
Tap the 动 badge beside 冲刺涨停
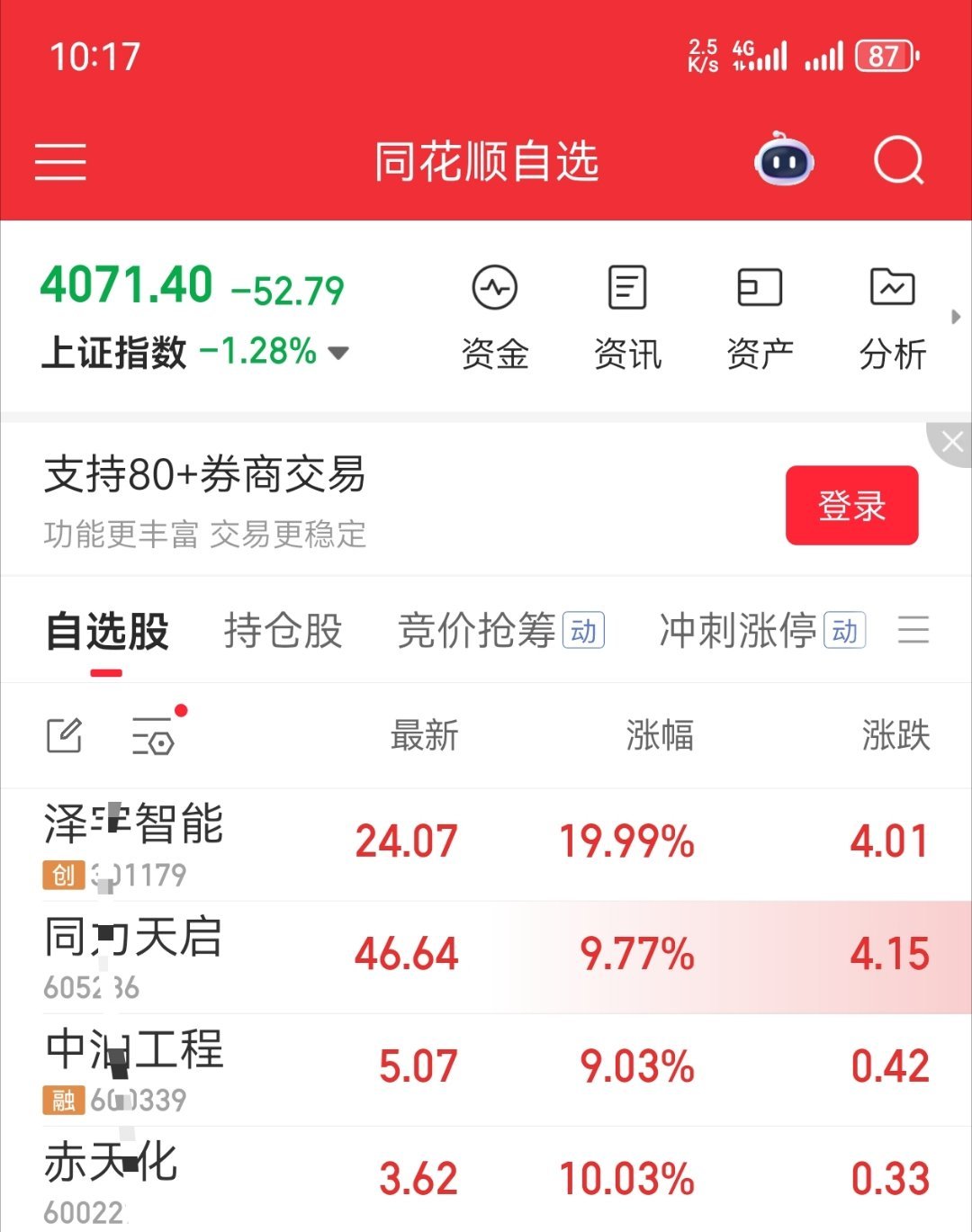click(x=842, y=633)
